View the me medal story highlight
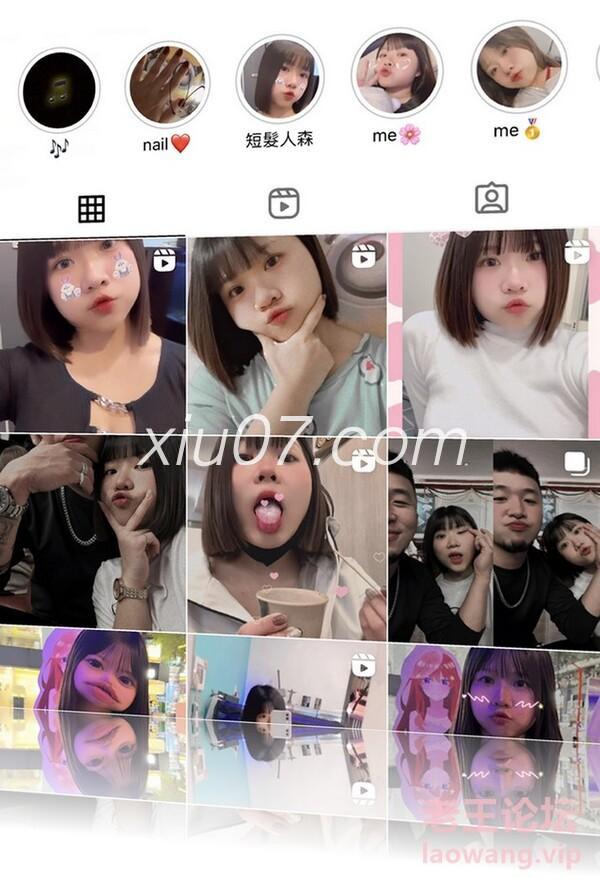The image size is (600, 878). tap(519, 67)
